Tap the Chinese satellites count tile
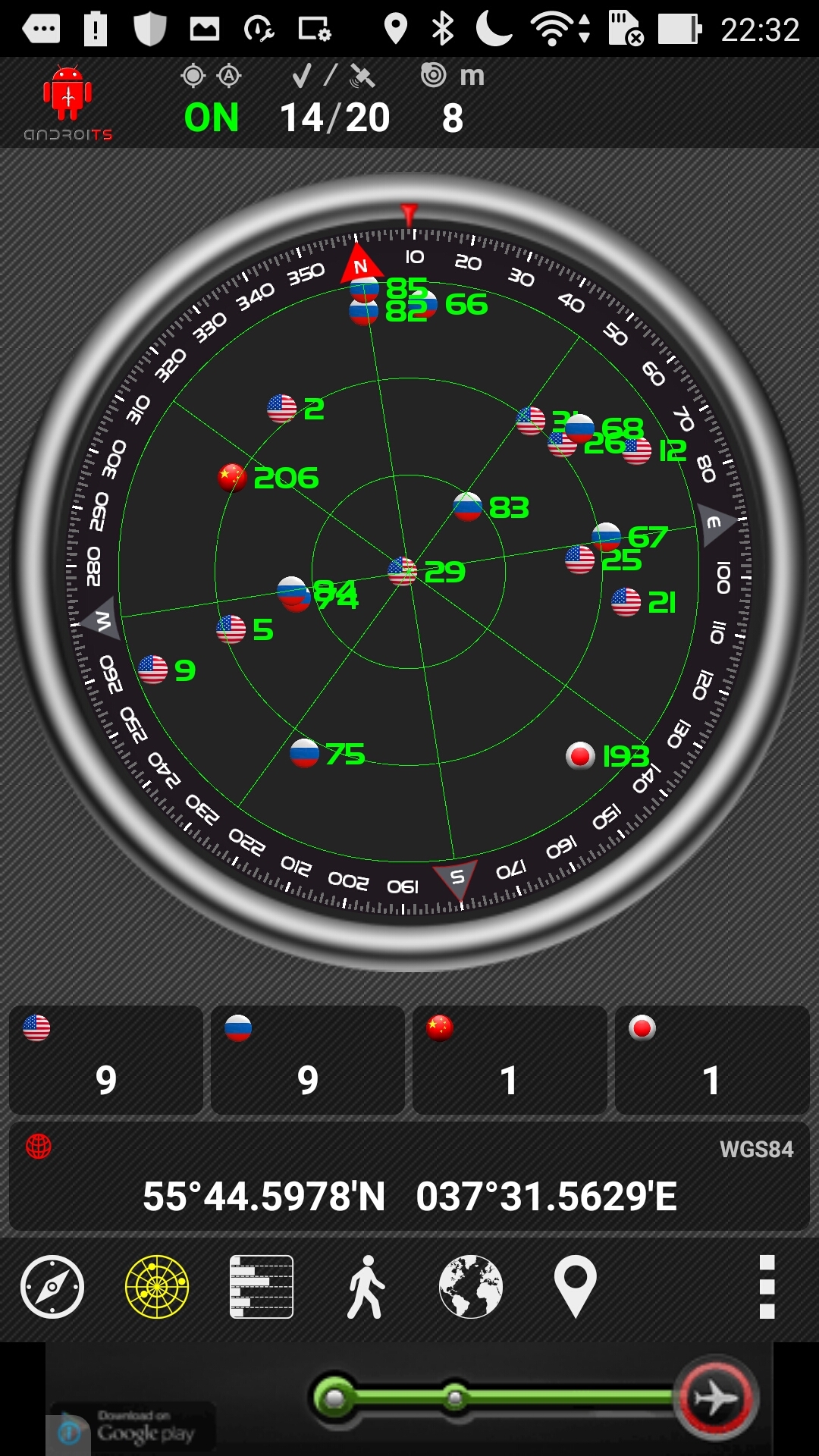 [x=510, y=1060]
